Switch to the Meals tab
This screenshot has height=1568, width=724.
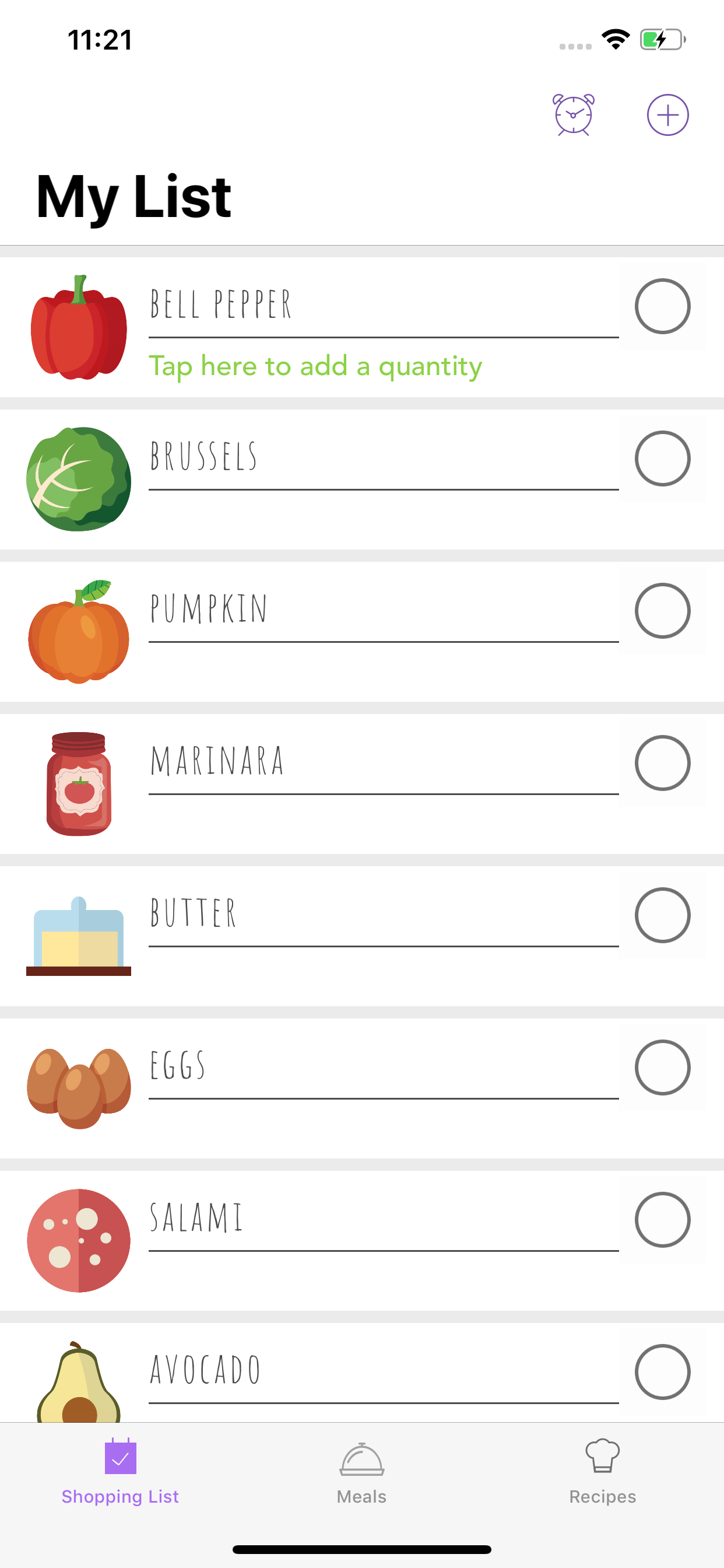pyautogui.click(x=361, y=1472)
